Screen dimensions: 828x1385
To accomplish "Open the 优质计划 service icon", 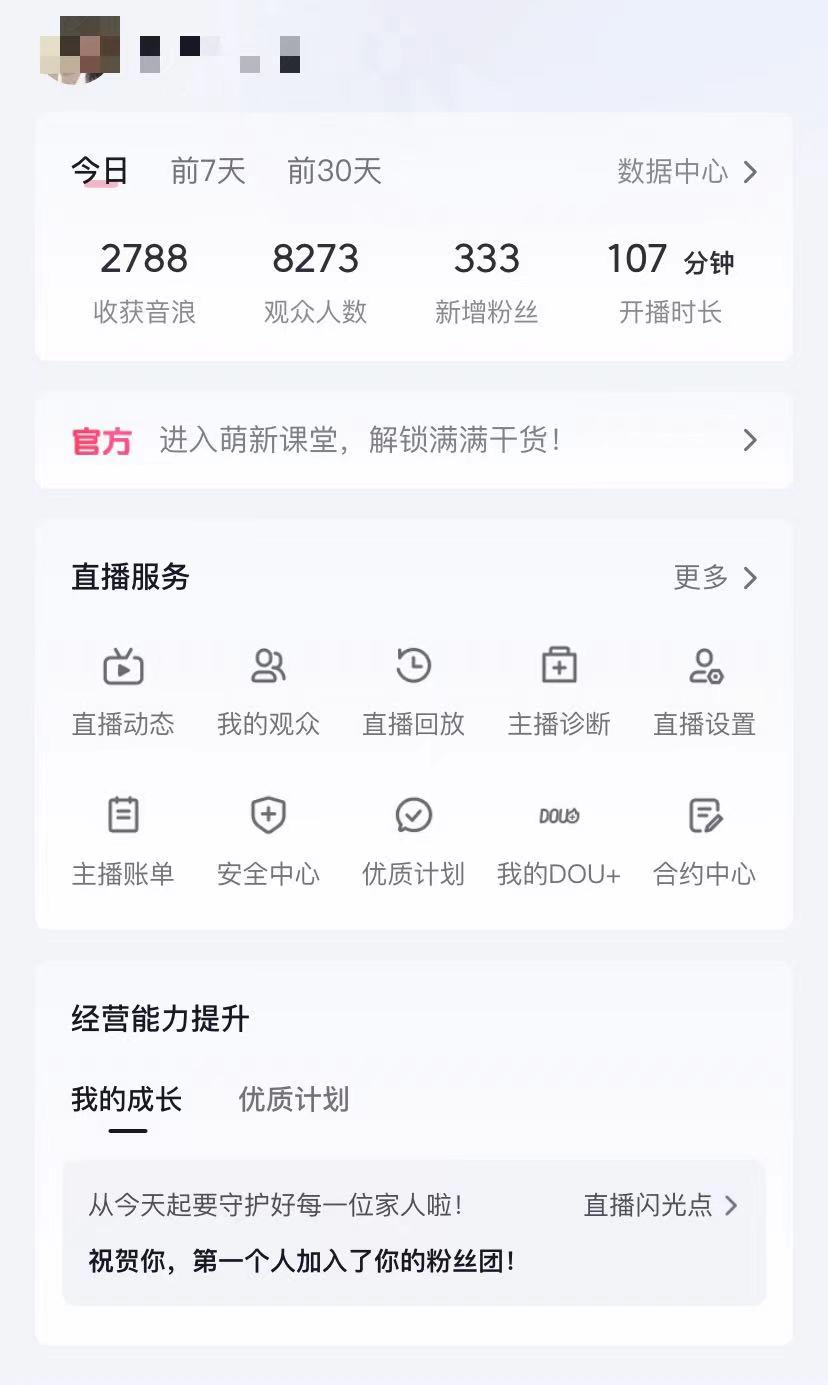I will (413, 838).
